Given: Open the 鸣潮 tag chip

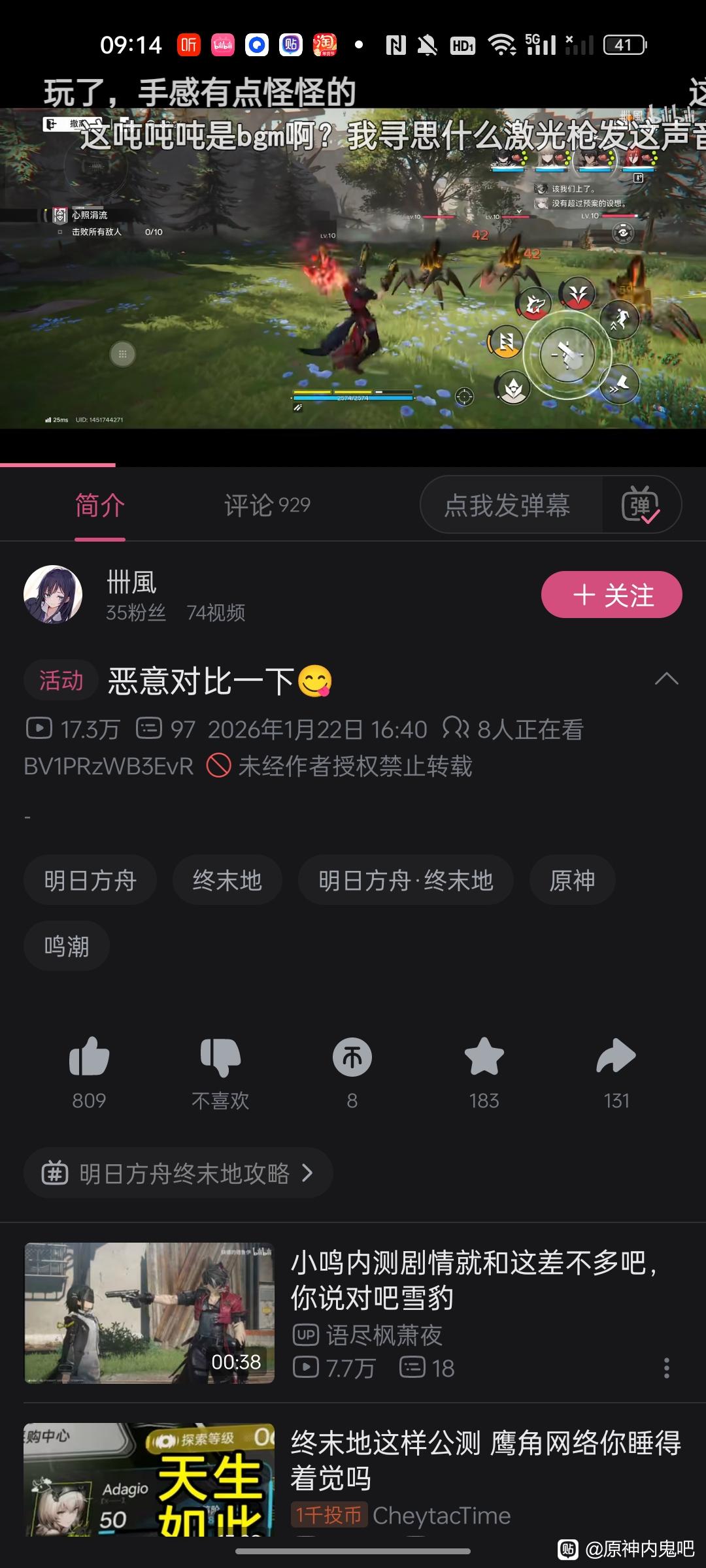Looking at the screenshot, I should pos(67,946).
